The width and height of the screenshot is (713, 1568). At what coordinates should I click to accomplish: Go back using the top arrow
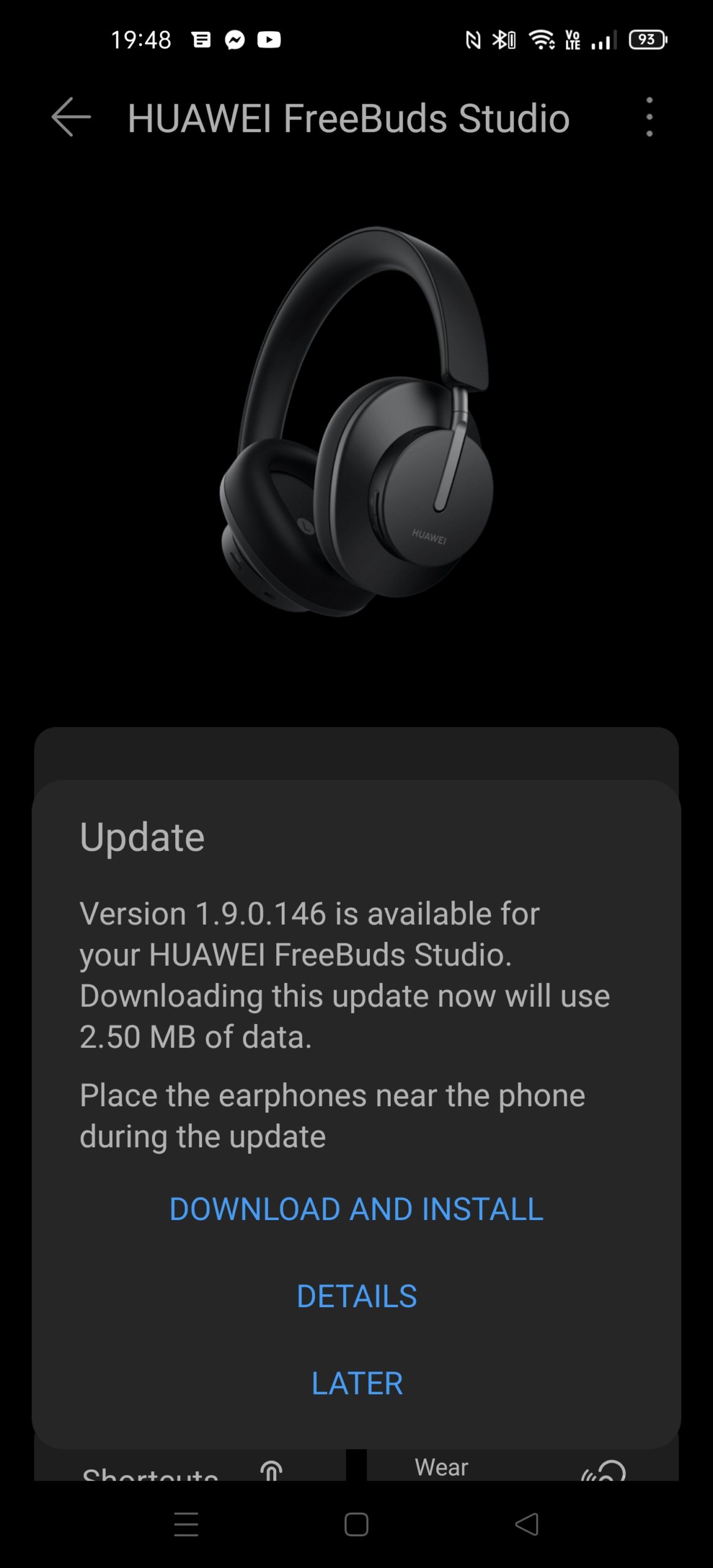tap(71, 117)
